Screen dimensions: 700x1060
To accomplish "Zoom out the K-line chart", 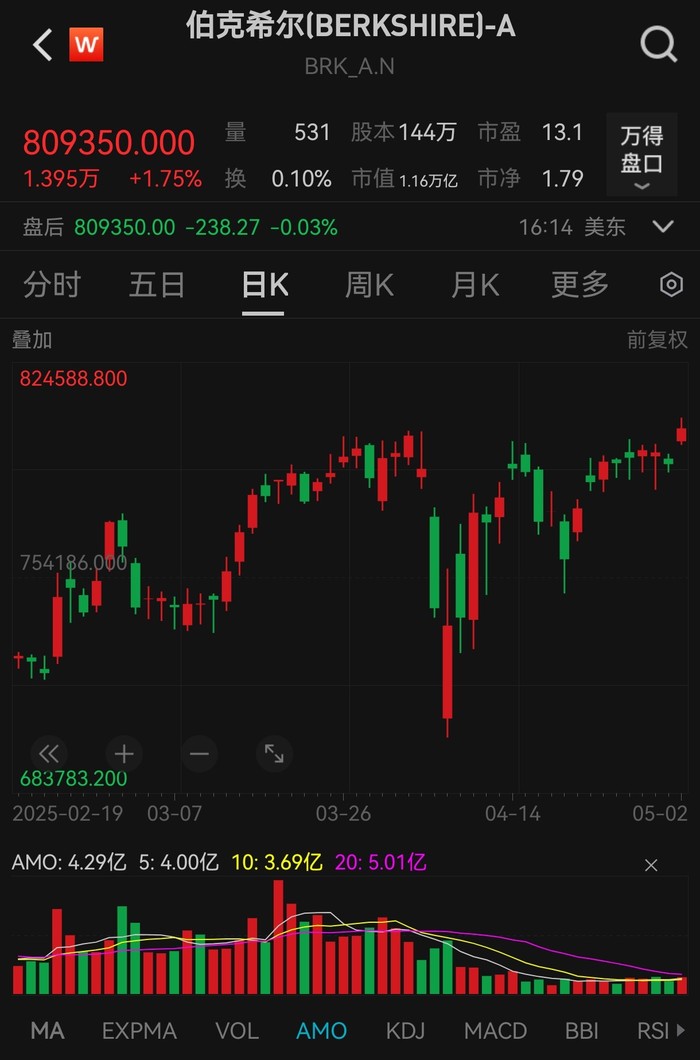I will (199, 753).
